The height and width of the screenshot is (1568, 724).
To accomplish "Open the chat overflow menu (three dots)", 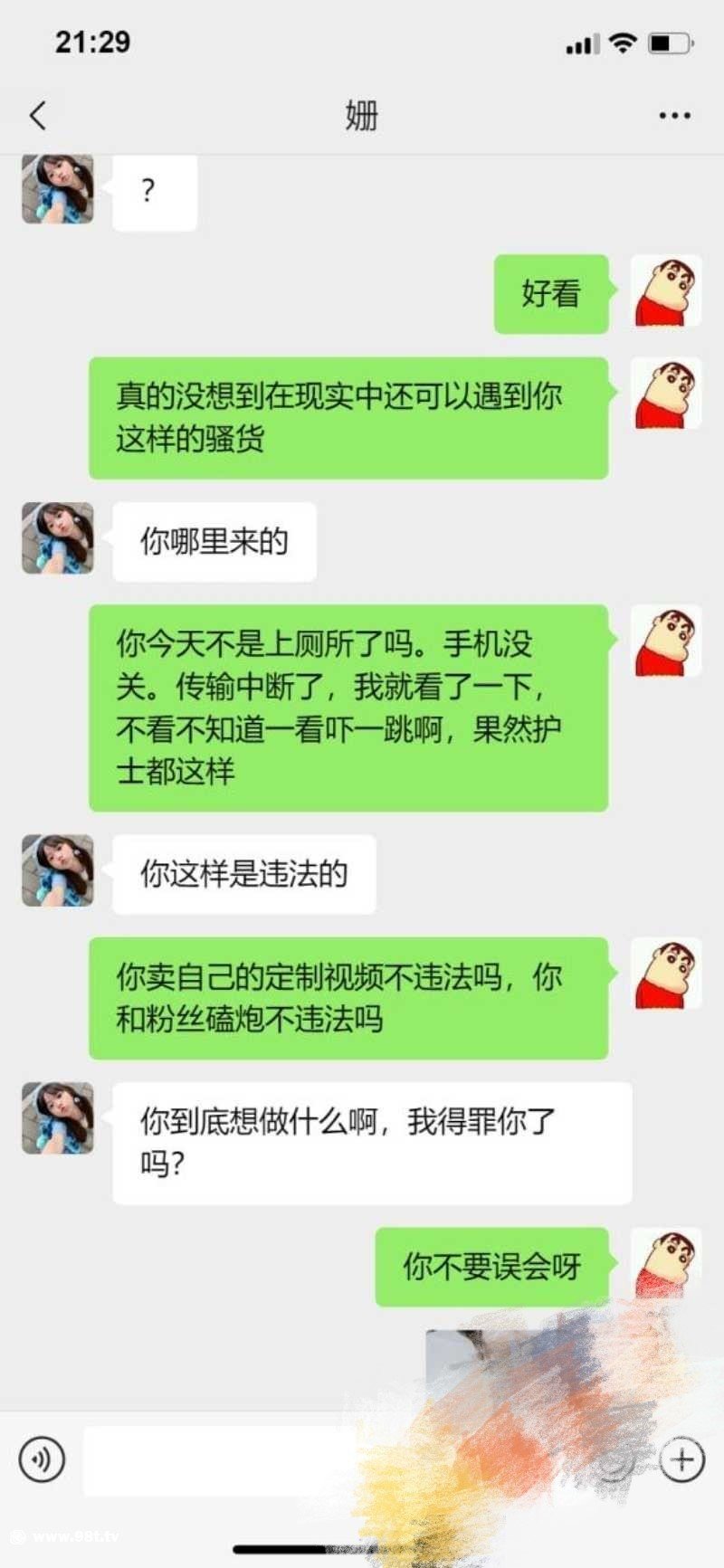I will [x=675, y=116].
